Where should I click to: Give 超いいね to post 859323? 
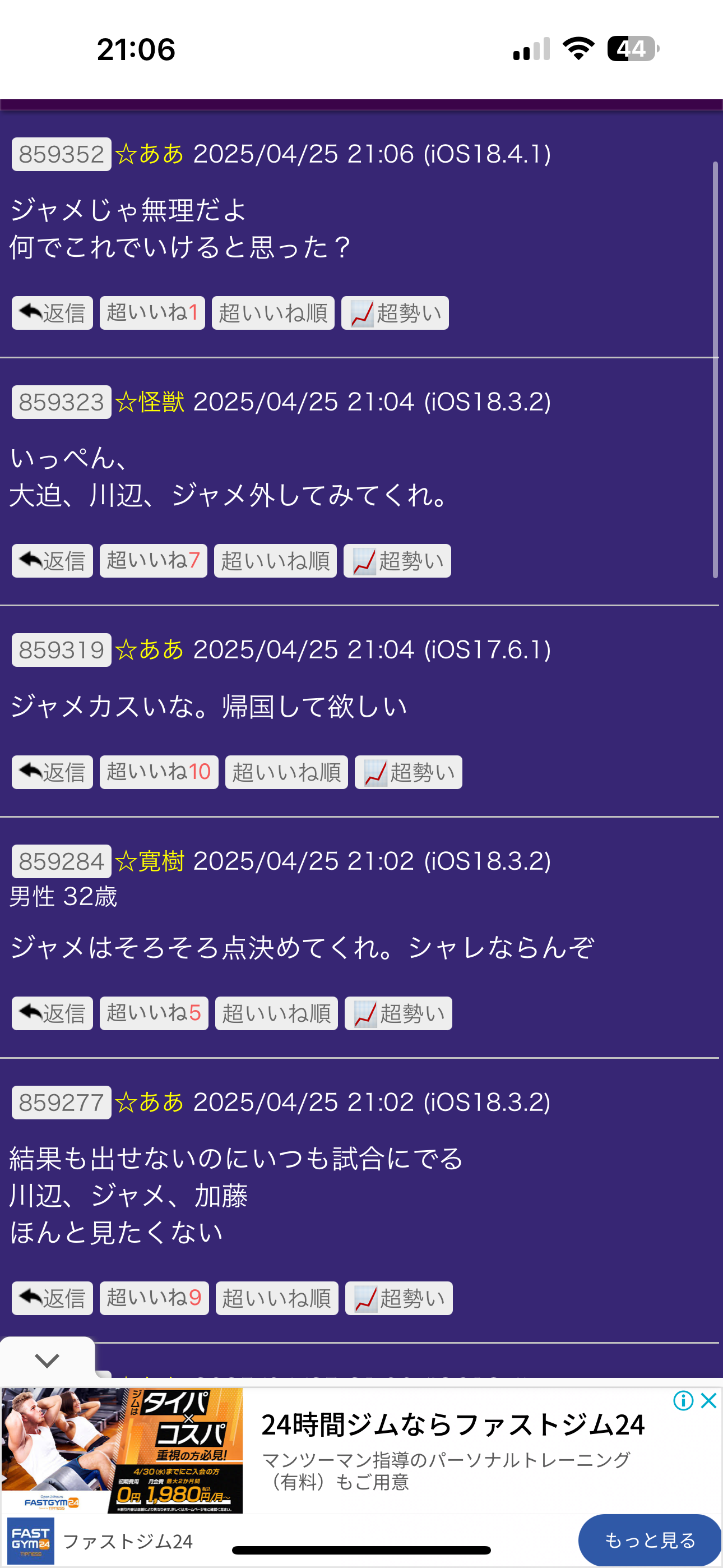154,561
